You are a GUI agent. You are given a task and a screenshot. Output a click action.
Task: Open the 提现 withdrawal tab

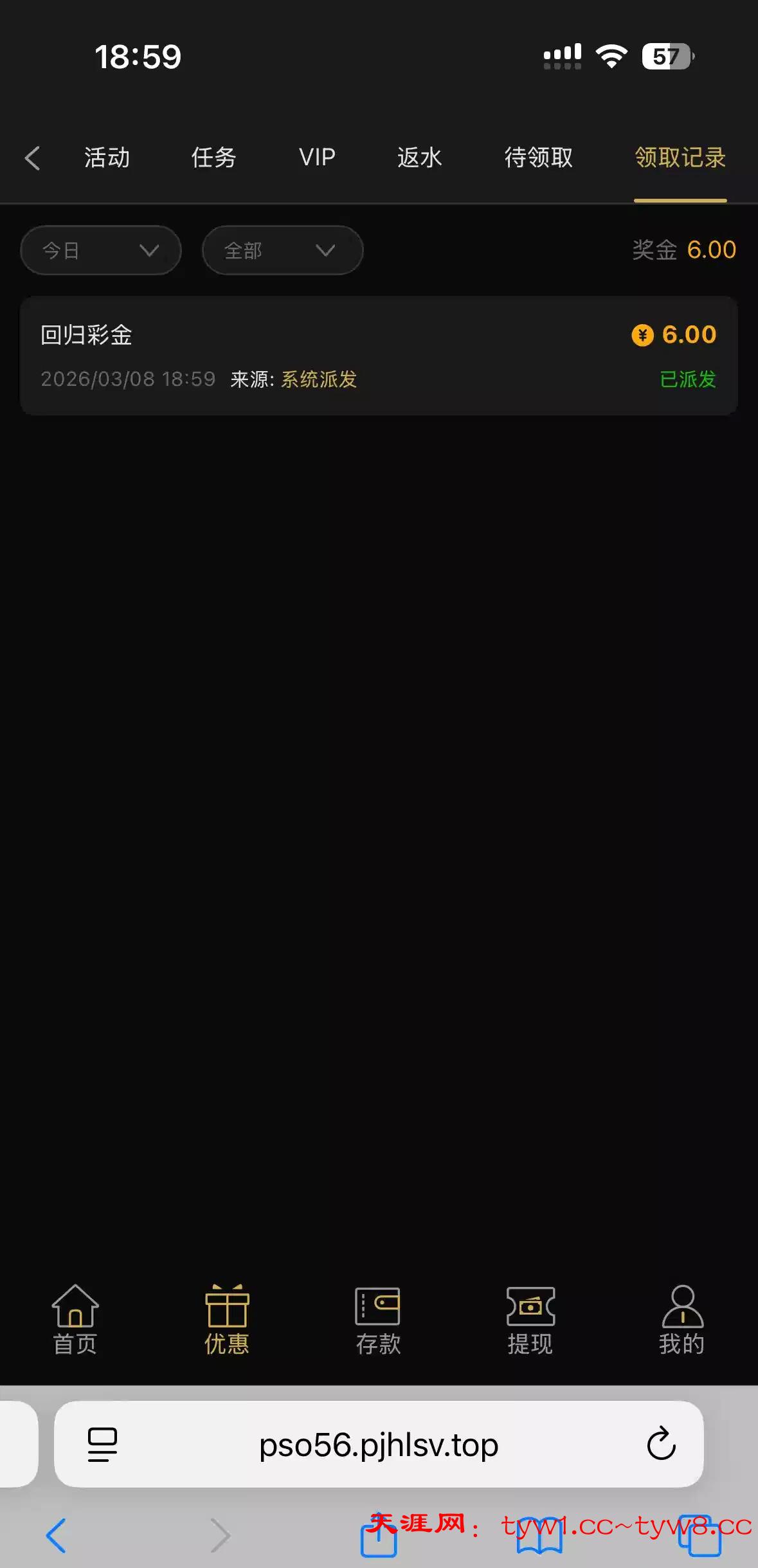pyautogui.click(x=530, y=1320)
